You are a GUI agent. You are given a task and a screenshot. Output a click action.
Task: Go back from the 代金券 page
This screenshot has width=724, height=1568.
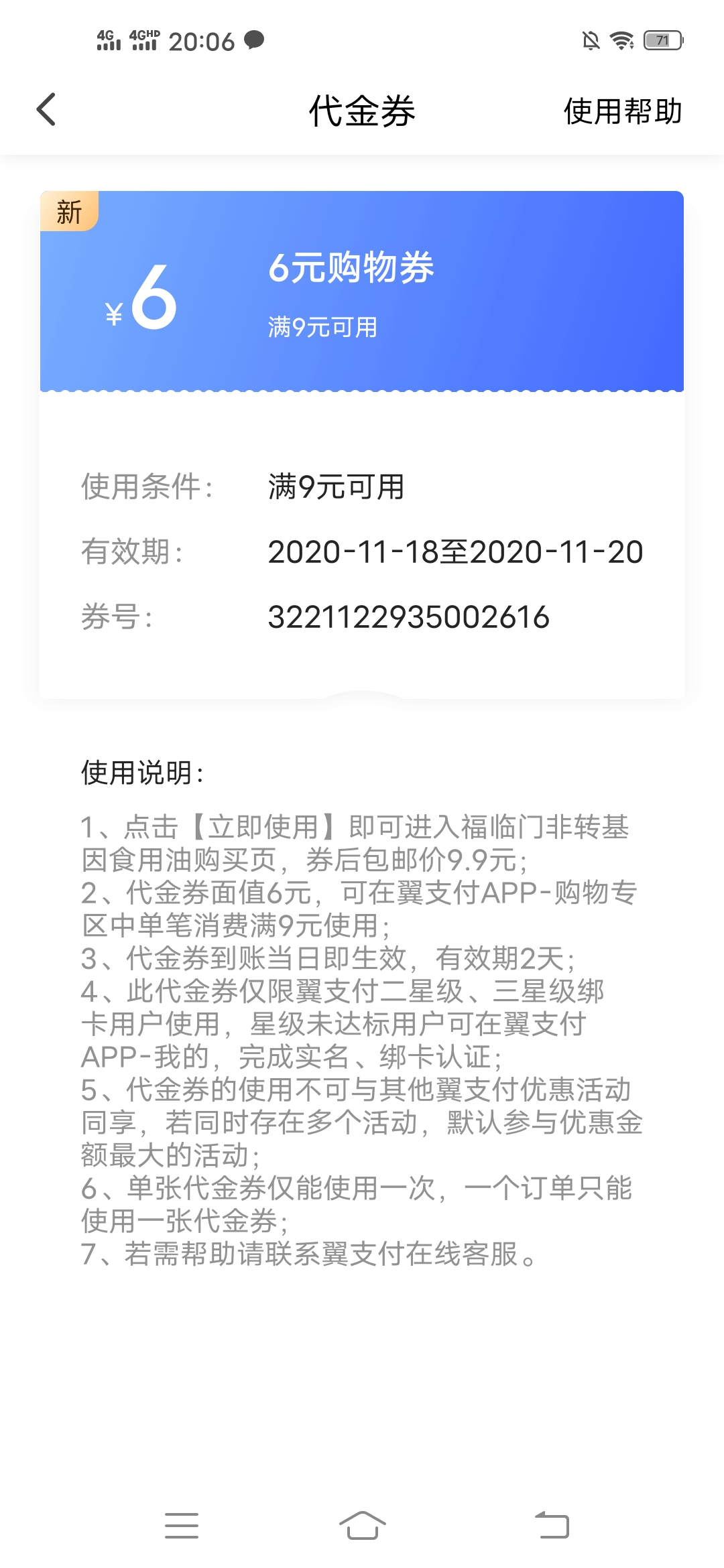pyautogui.click(x=46, y=110)
